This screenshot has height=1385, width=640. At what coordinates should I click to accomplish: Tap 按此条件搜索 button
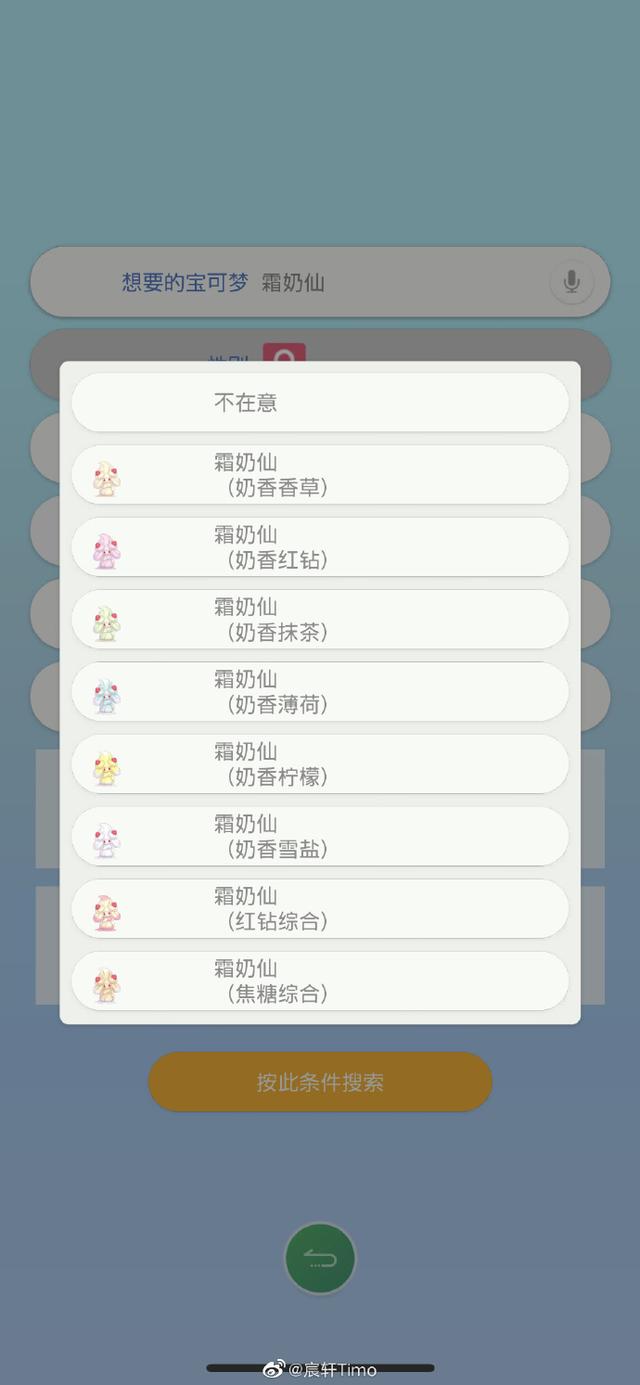(x=320, y=1082)
